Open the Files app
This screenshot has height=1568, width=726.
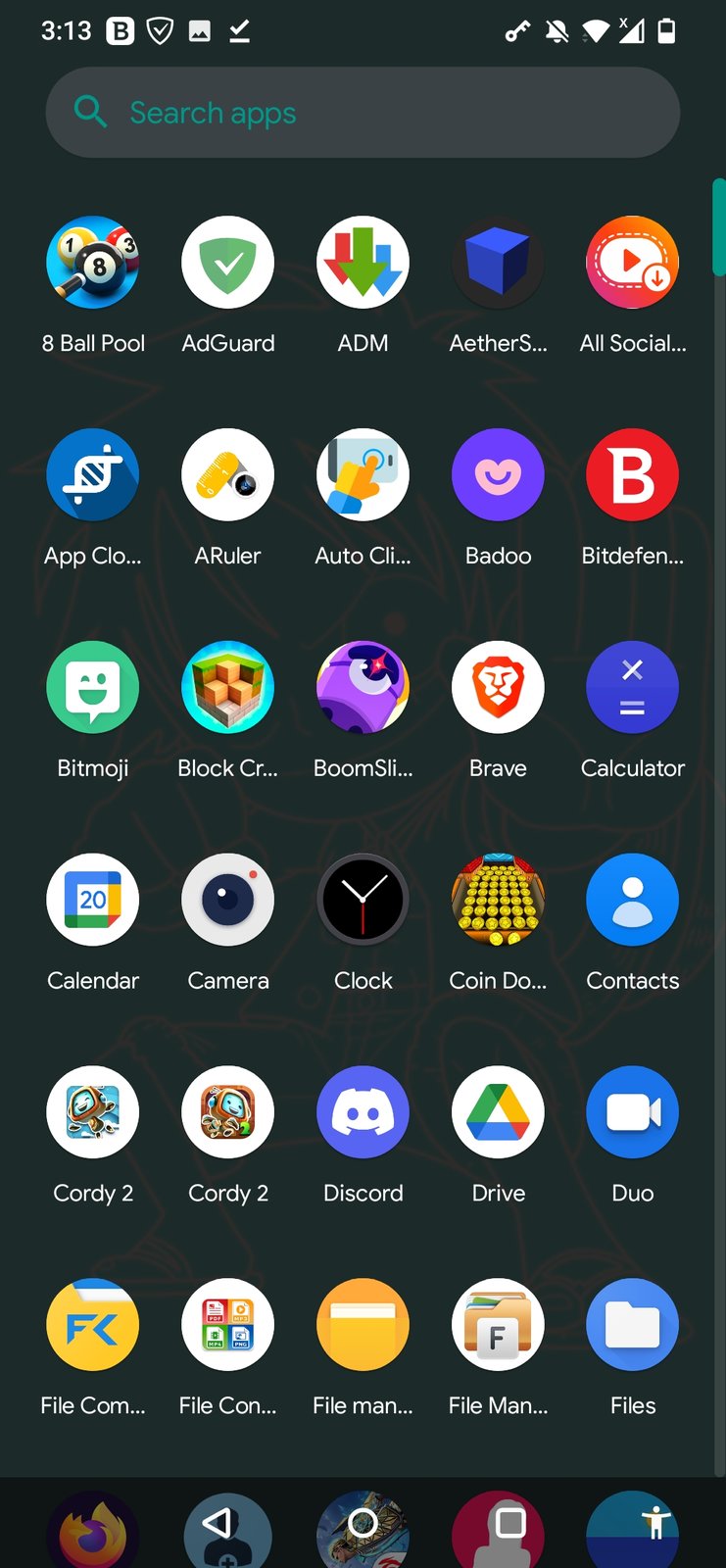633,1326
